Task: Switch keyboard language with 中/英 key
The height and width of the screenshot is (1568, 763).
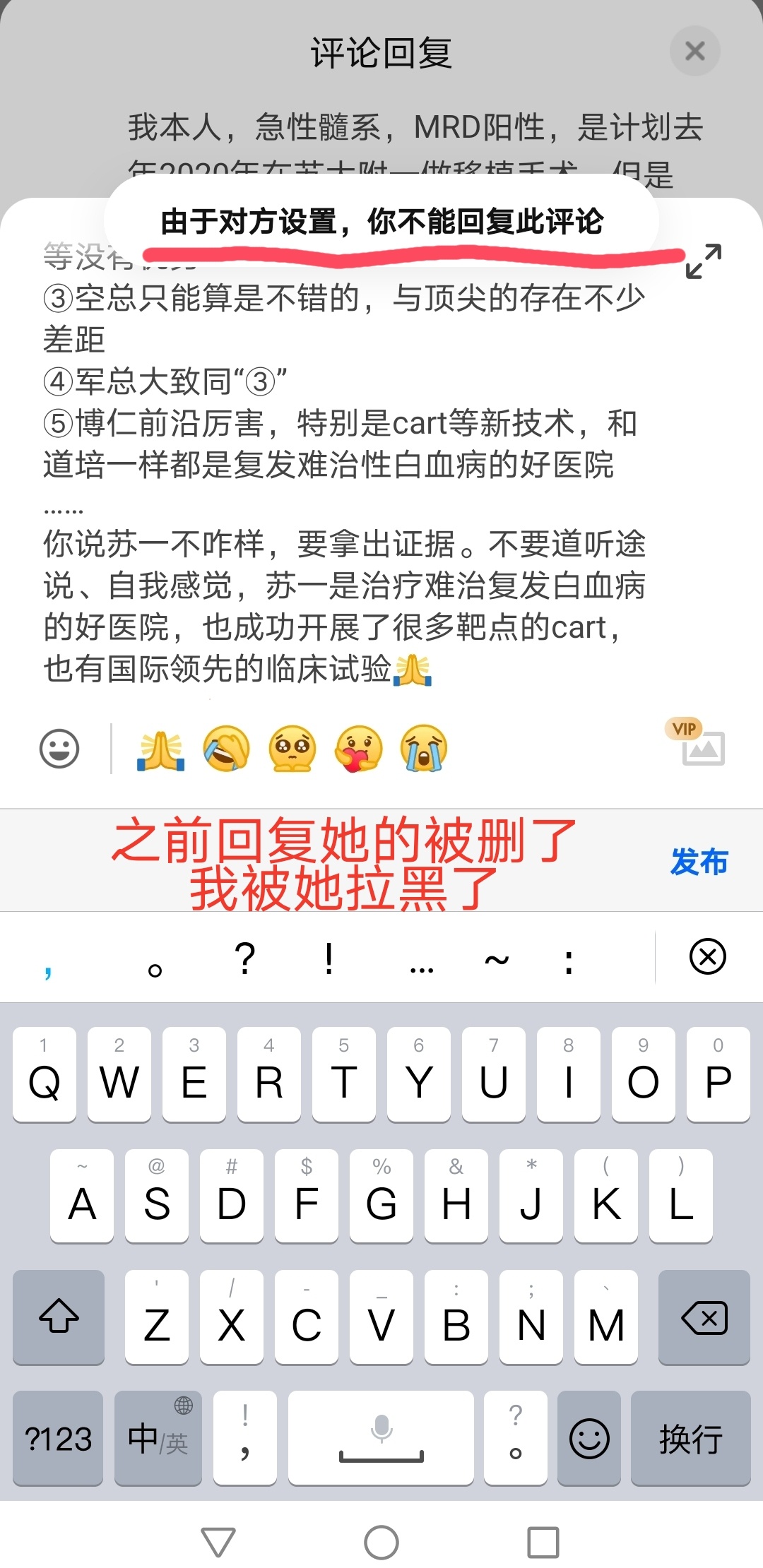Action: click(158, 1439)
